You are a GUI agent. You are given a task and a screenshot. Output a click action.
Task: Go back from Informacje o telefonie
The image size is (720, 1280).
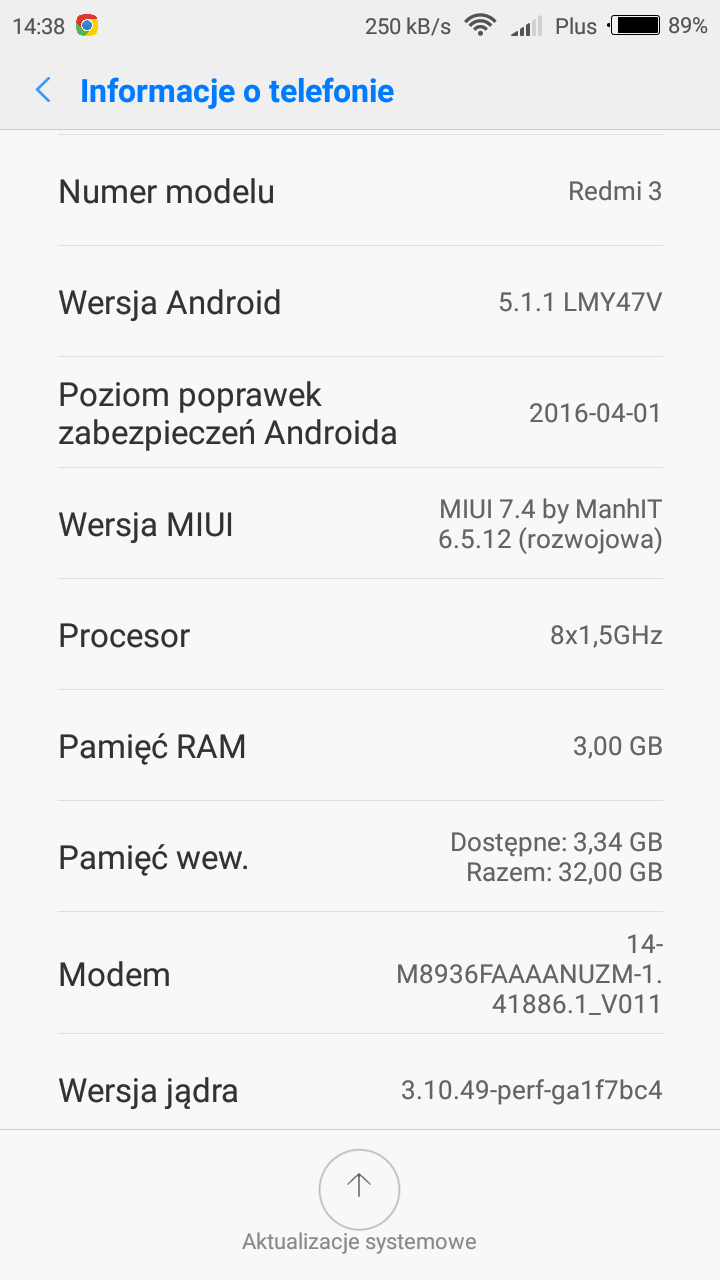click(43, 91)
